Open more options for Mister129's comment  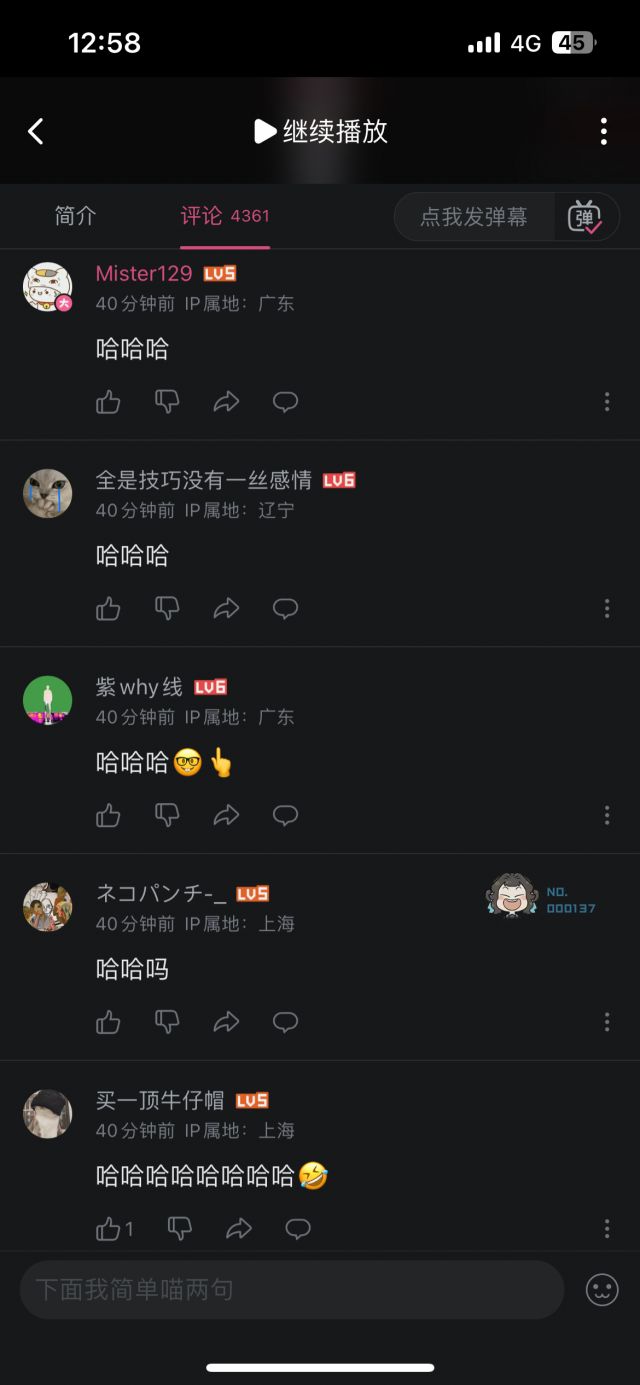point(607,402)
